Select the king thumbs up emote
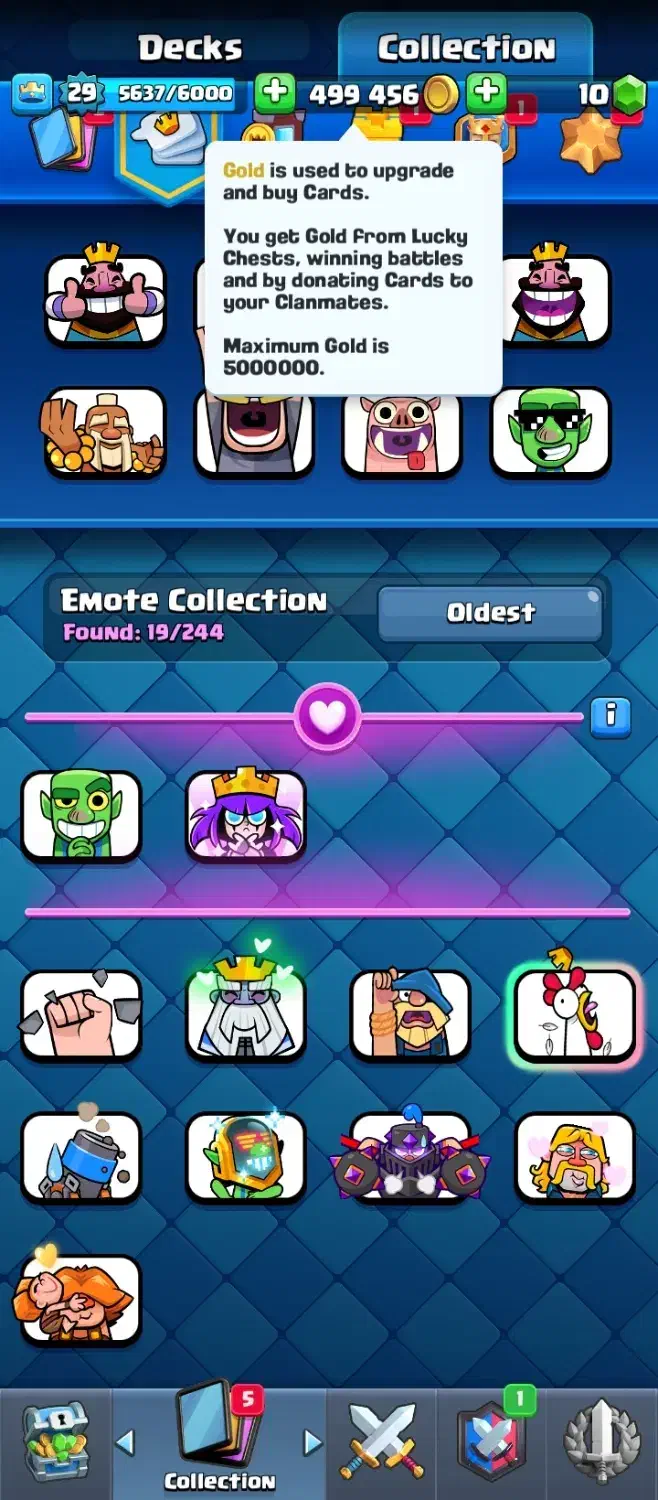This screenshot has width=658, height=1500. [105, 301]
